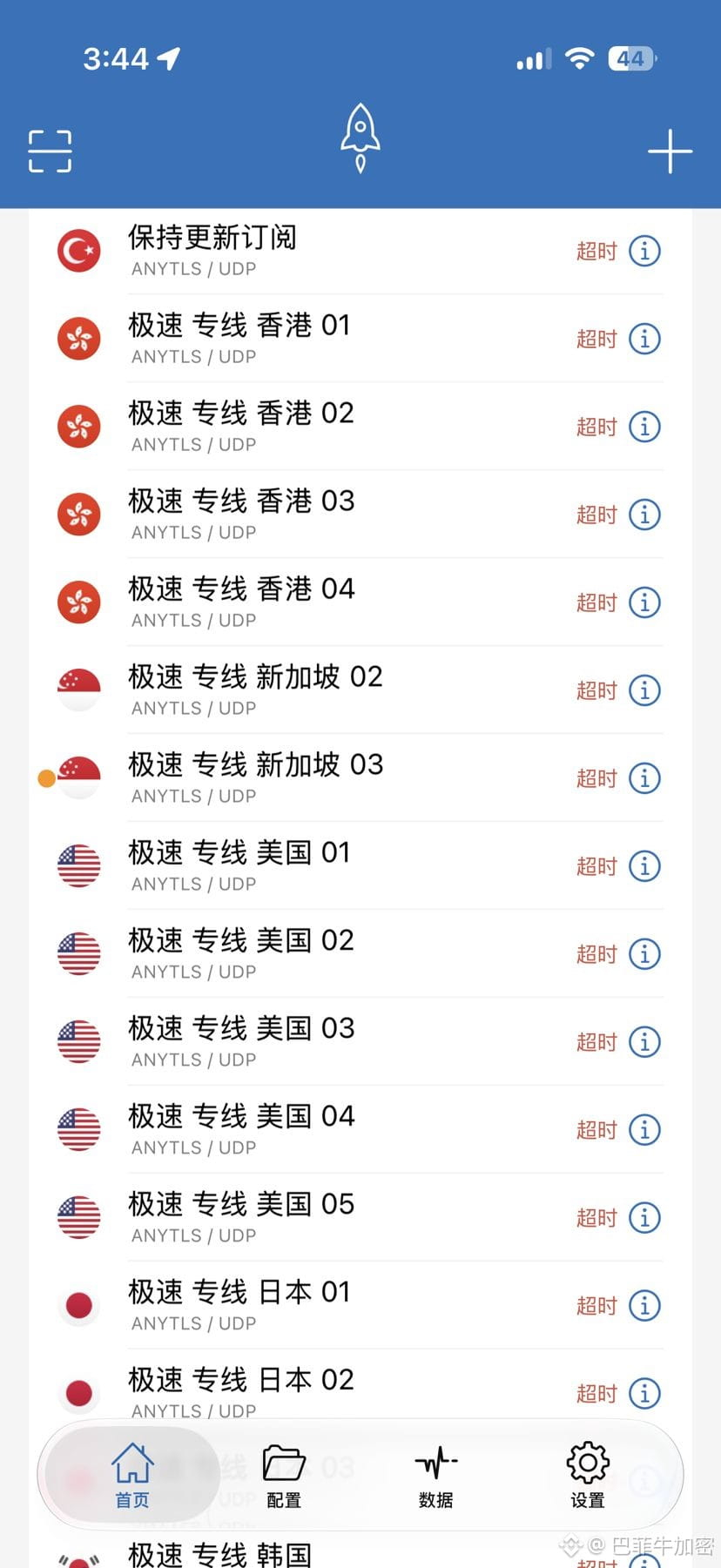Viewport: 721px width, 1568px height.
Task: Choose the 极速 专线 新加坡 02 node
Action: point(360,690)
